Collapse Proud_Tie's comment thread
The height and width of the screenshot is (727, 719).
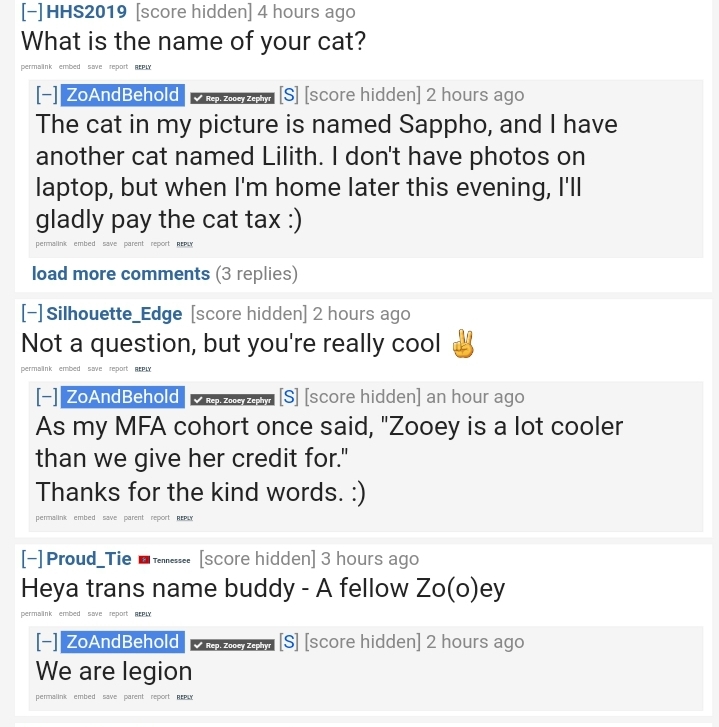coord(32,559)
